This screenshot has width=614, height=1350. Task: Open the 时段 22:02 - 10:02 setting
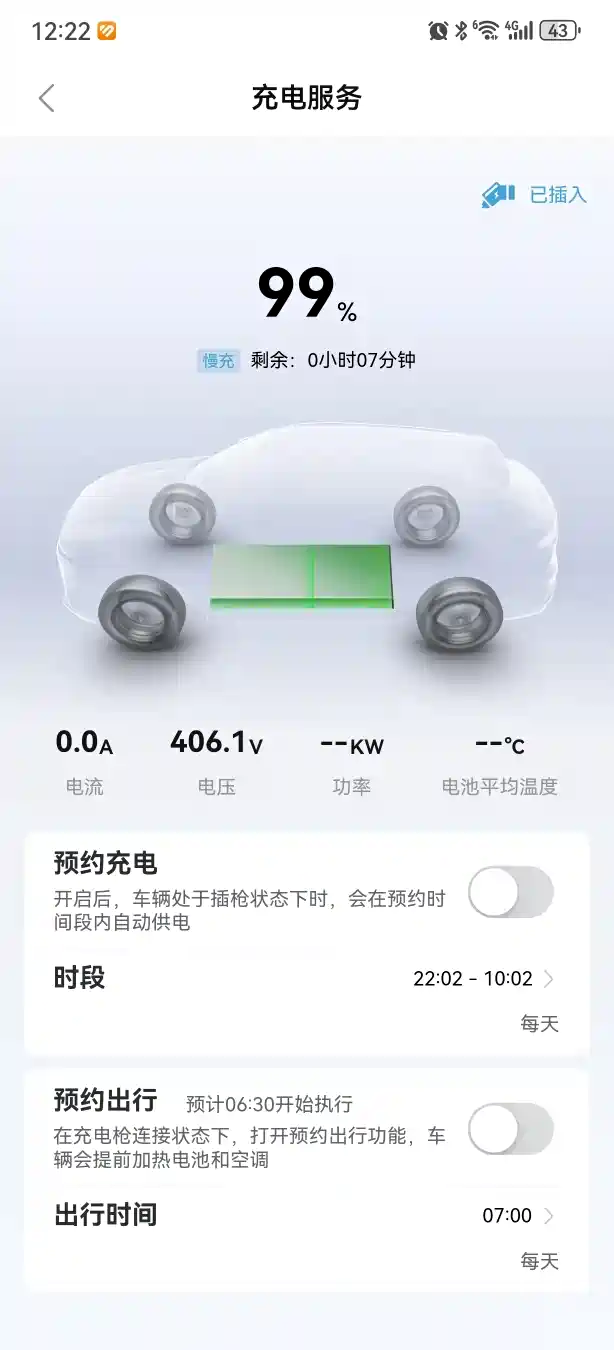483,979
